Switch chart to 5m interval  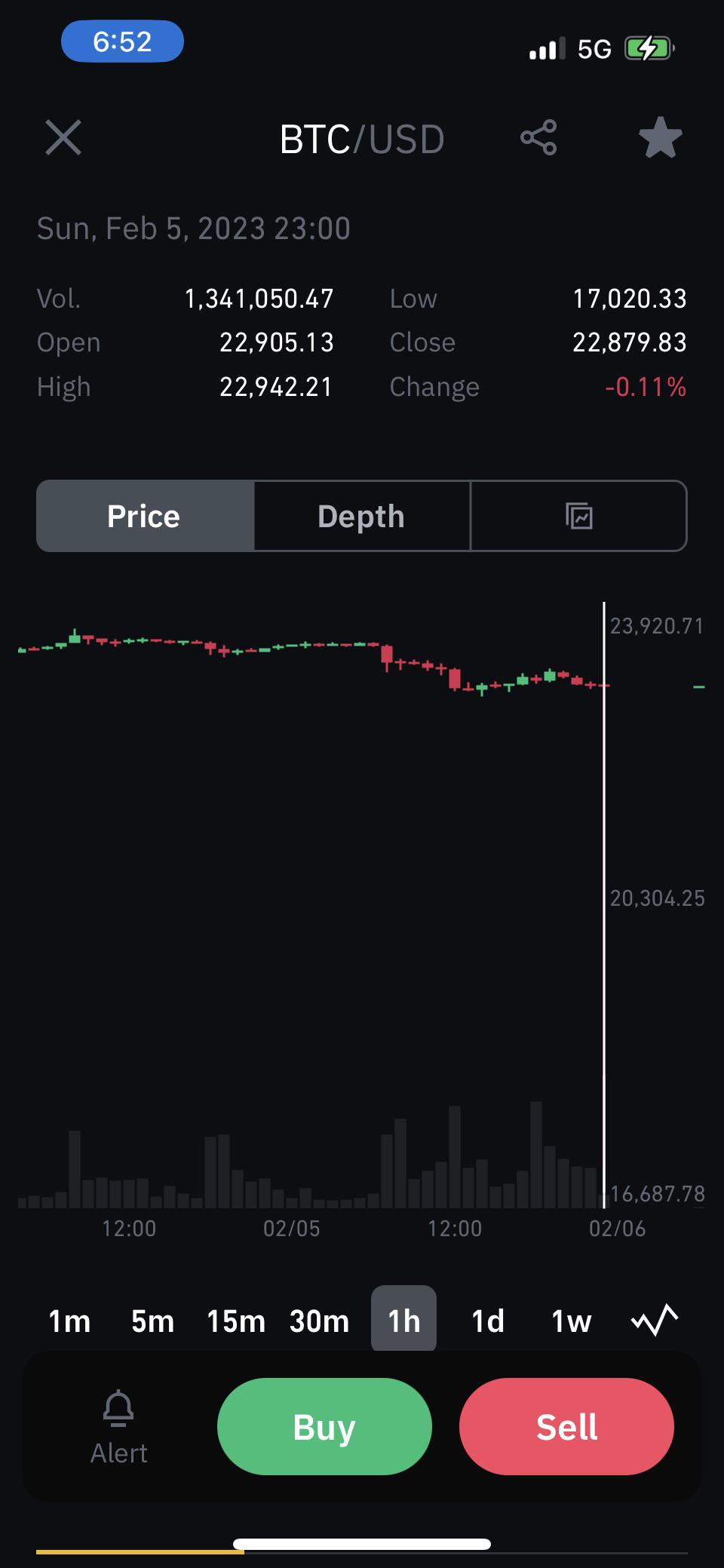pos(152,1321)
